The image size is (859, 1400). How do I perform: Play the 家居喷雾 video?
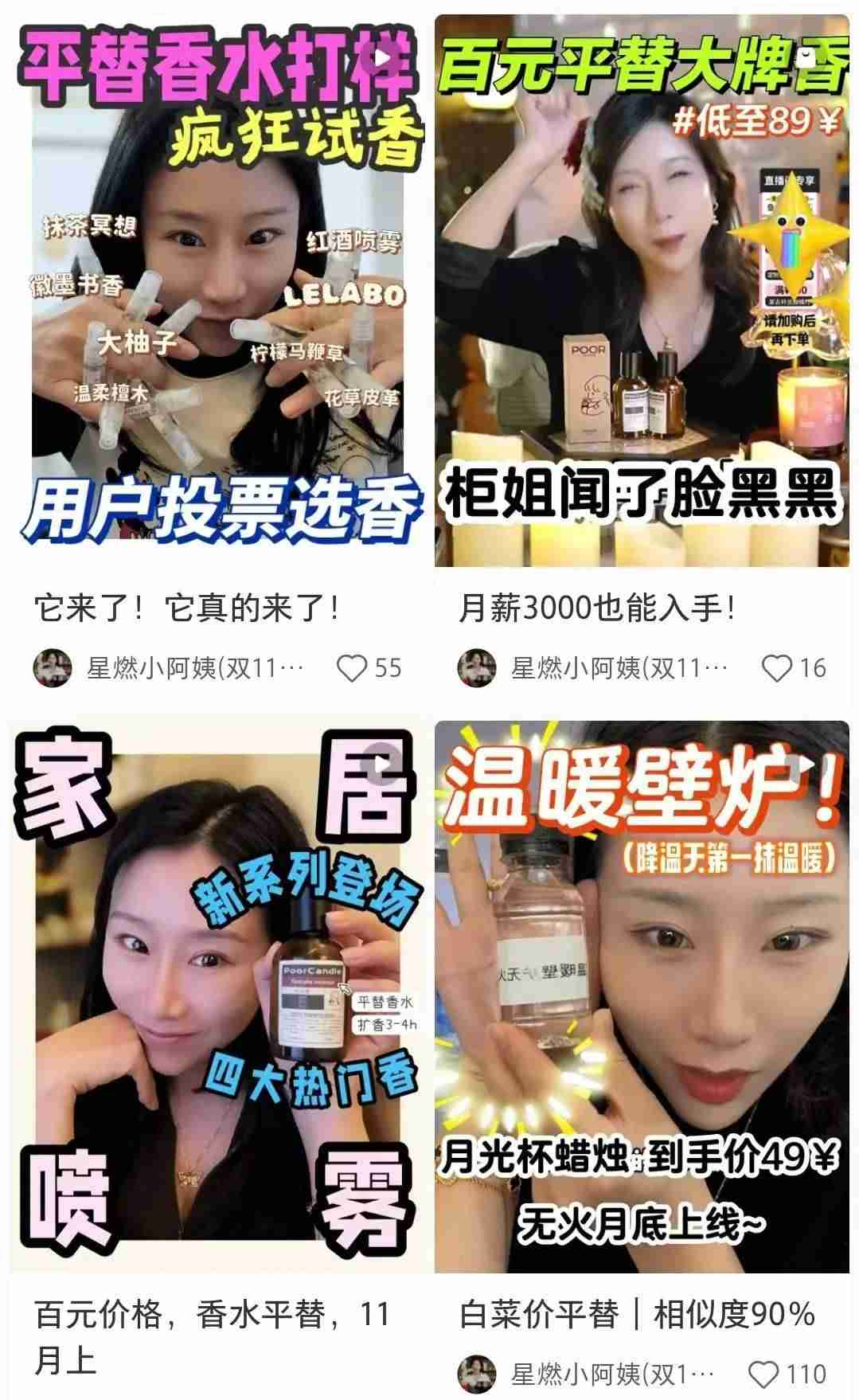coord(381,763)
